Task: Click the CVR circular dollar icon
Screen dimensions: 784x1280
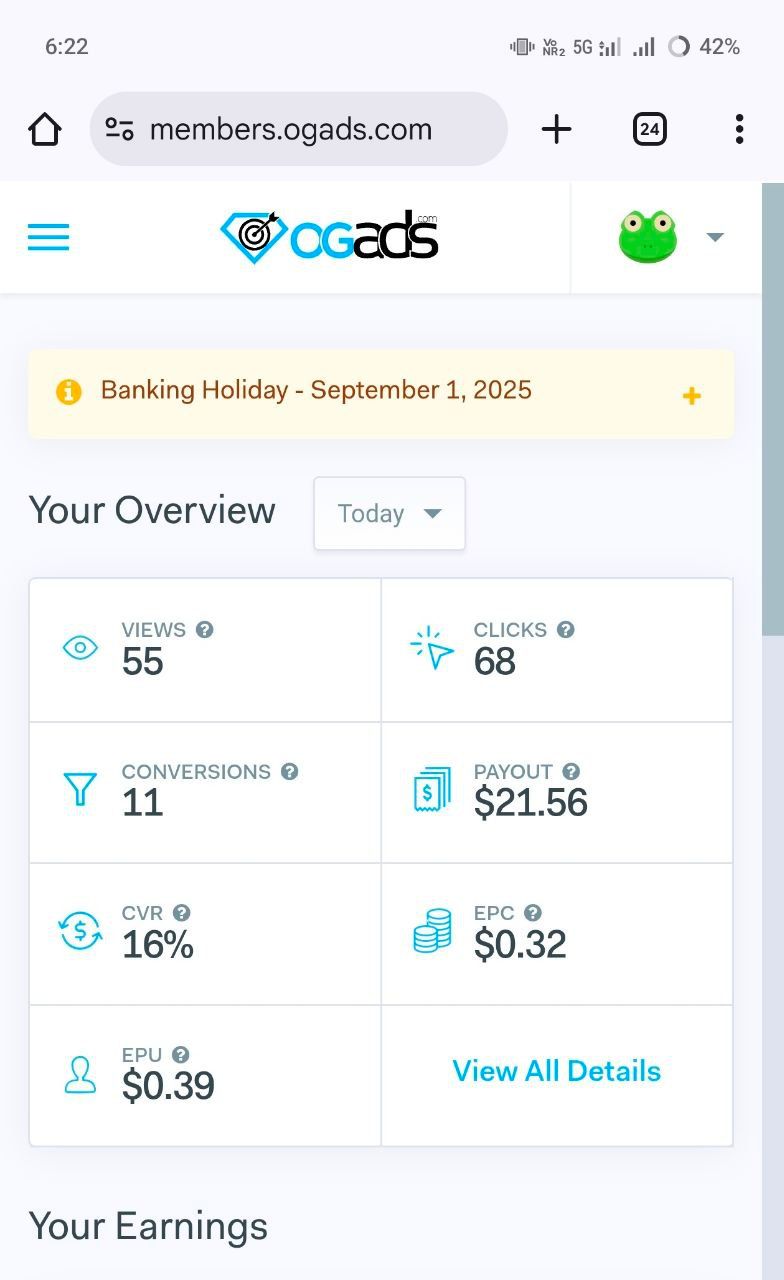Action: click(x=80, y=932)
